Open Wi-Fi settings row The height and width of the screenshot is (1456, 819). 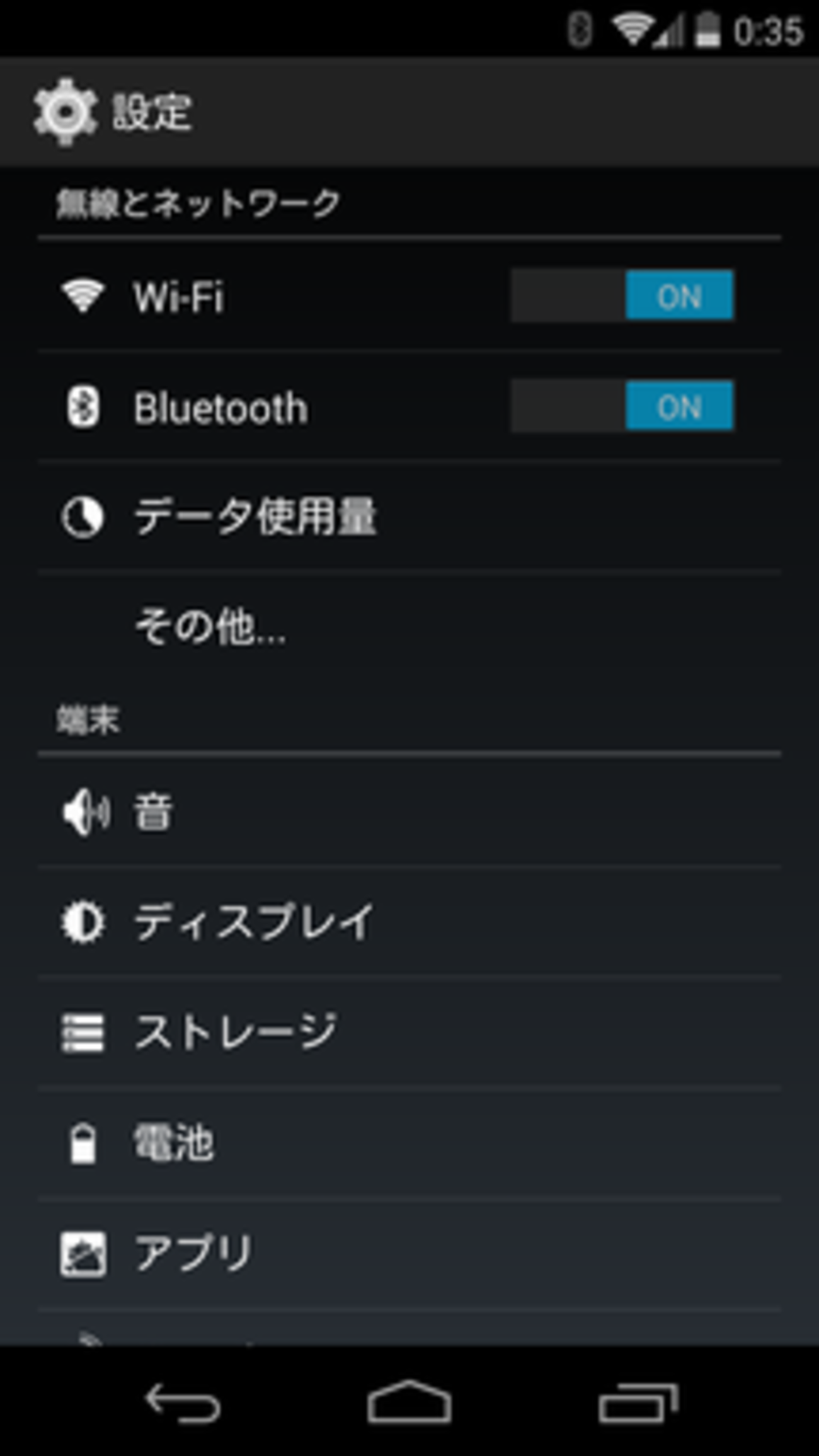pyautogui.click(x=252, y=296)
